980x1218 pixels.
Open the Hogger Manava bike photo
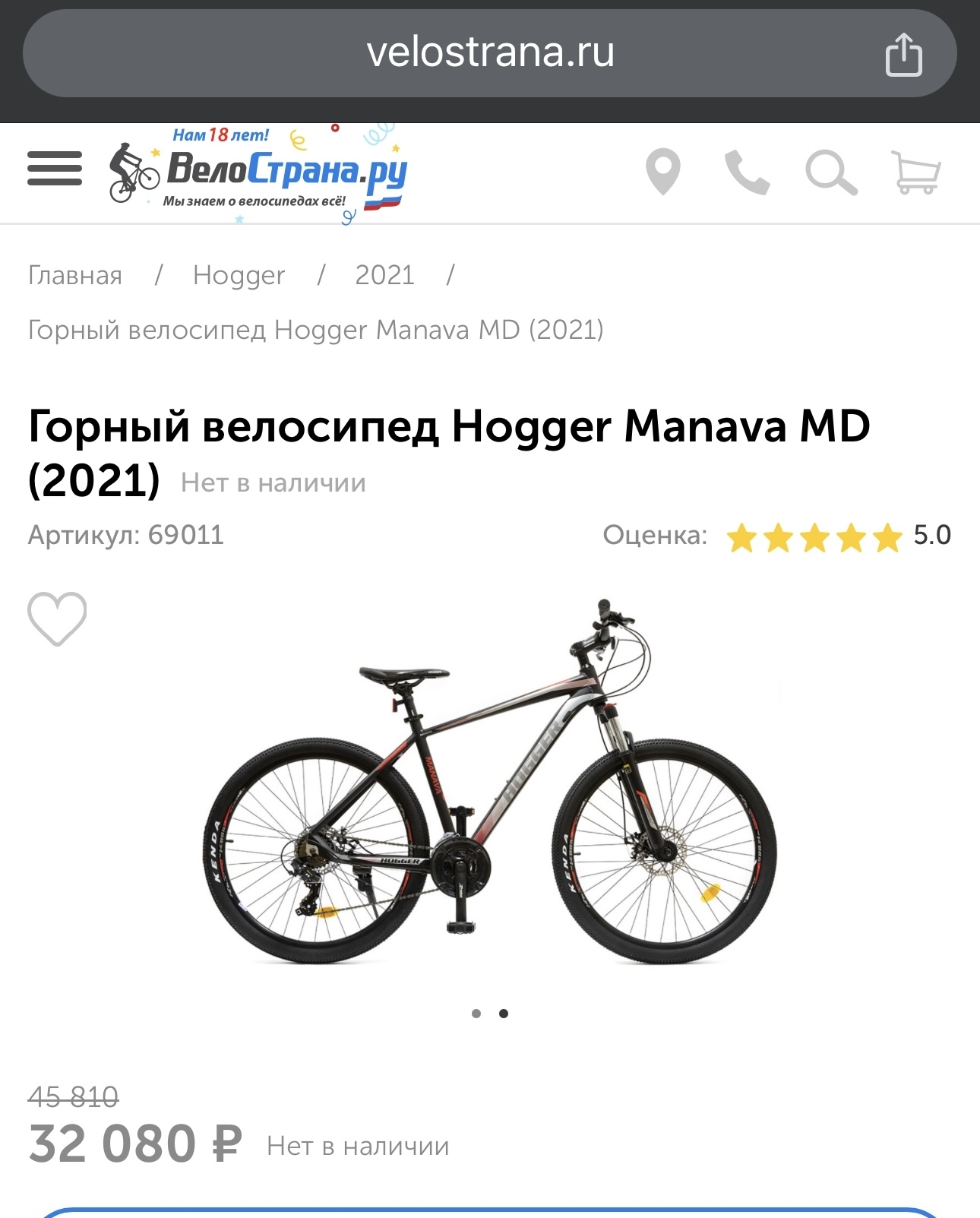[490, 783]
